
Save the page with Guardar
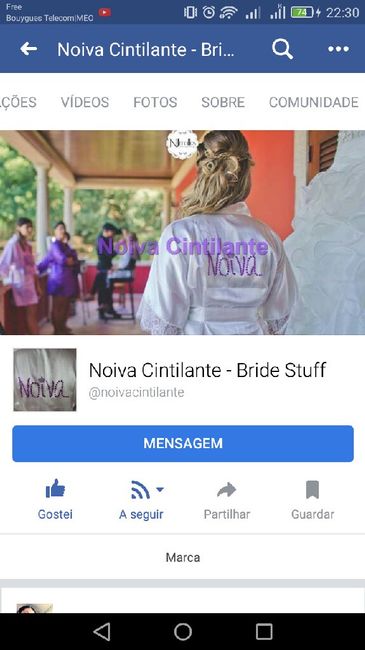point(312,500)
